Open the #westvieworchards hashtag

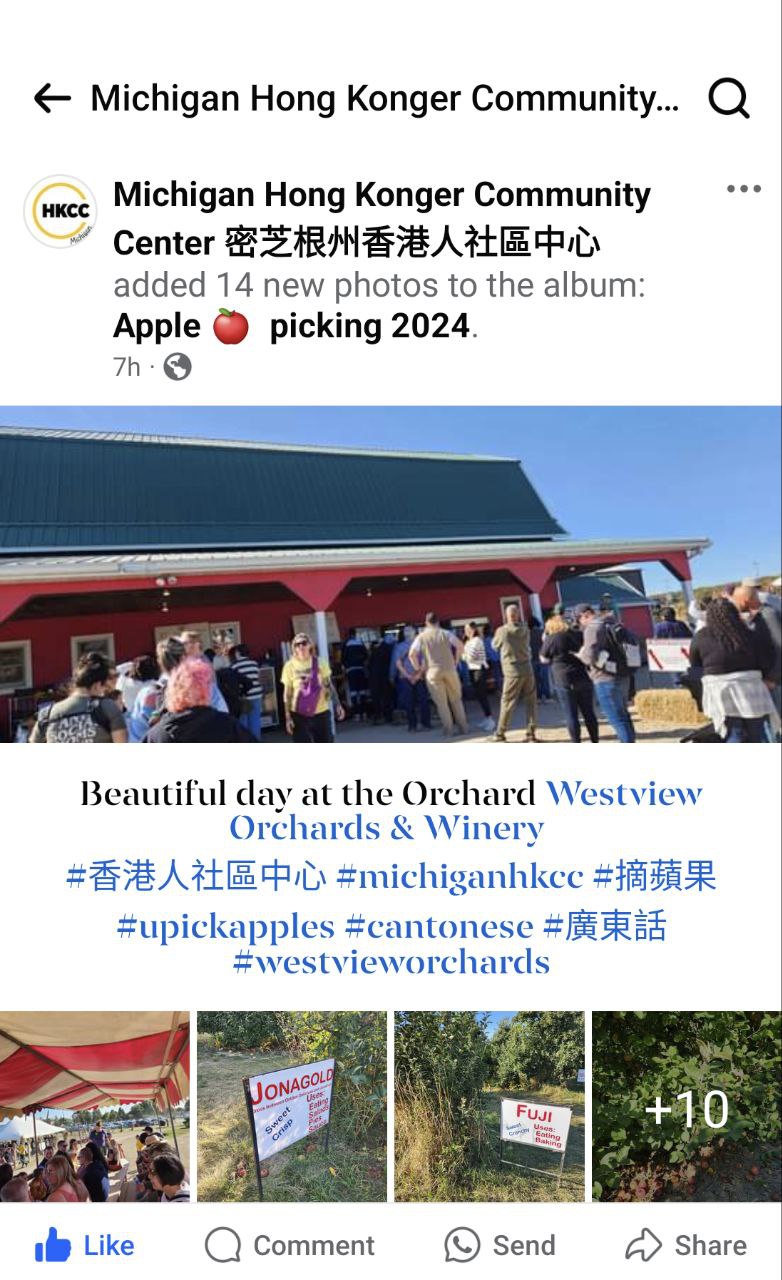tap(391, 962)
